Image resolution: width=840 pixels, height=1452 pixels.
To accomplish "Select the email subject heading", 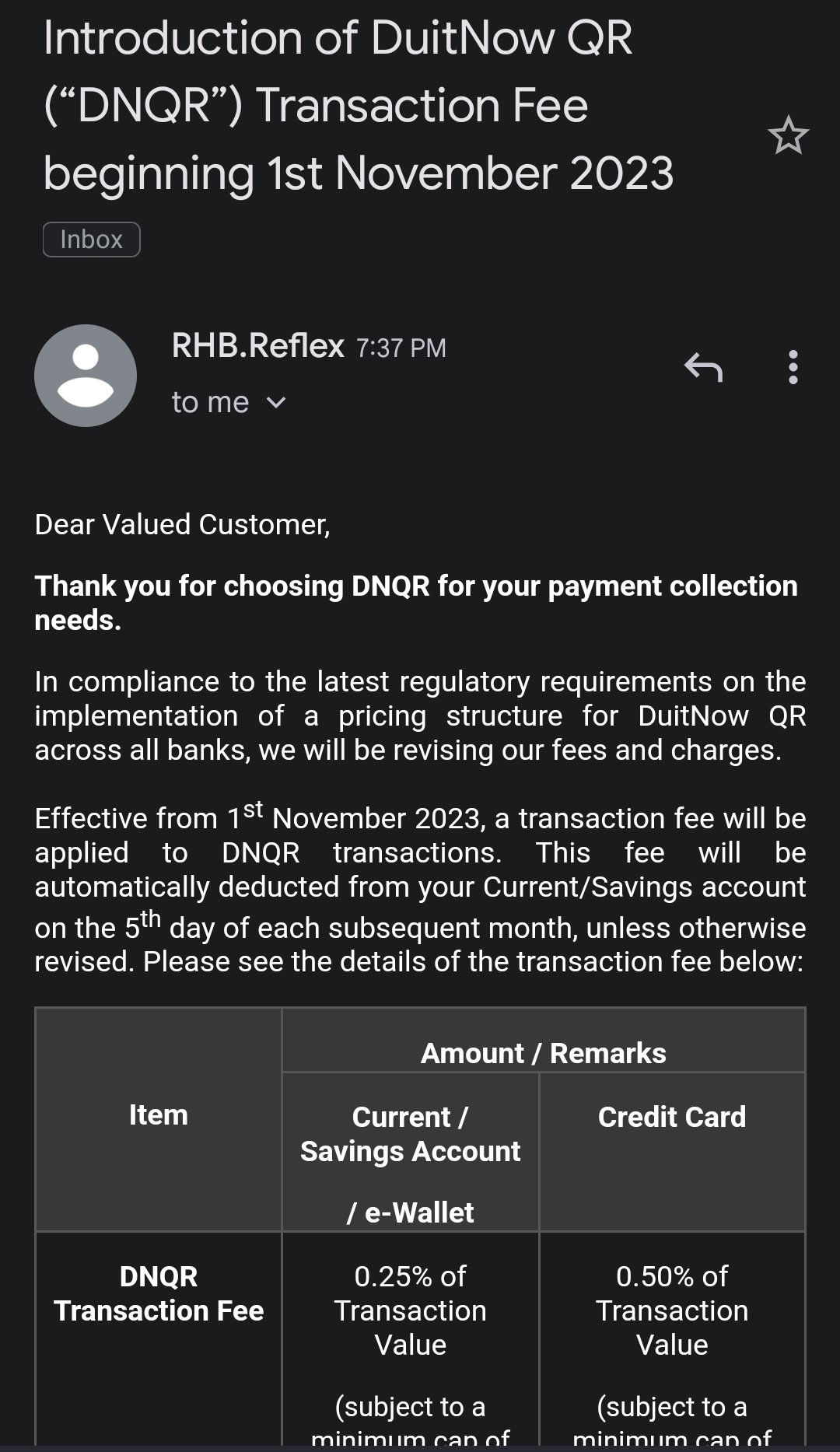I will click(x=358, y=105).
